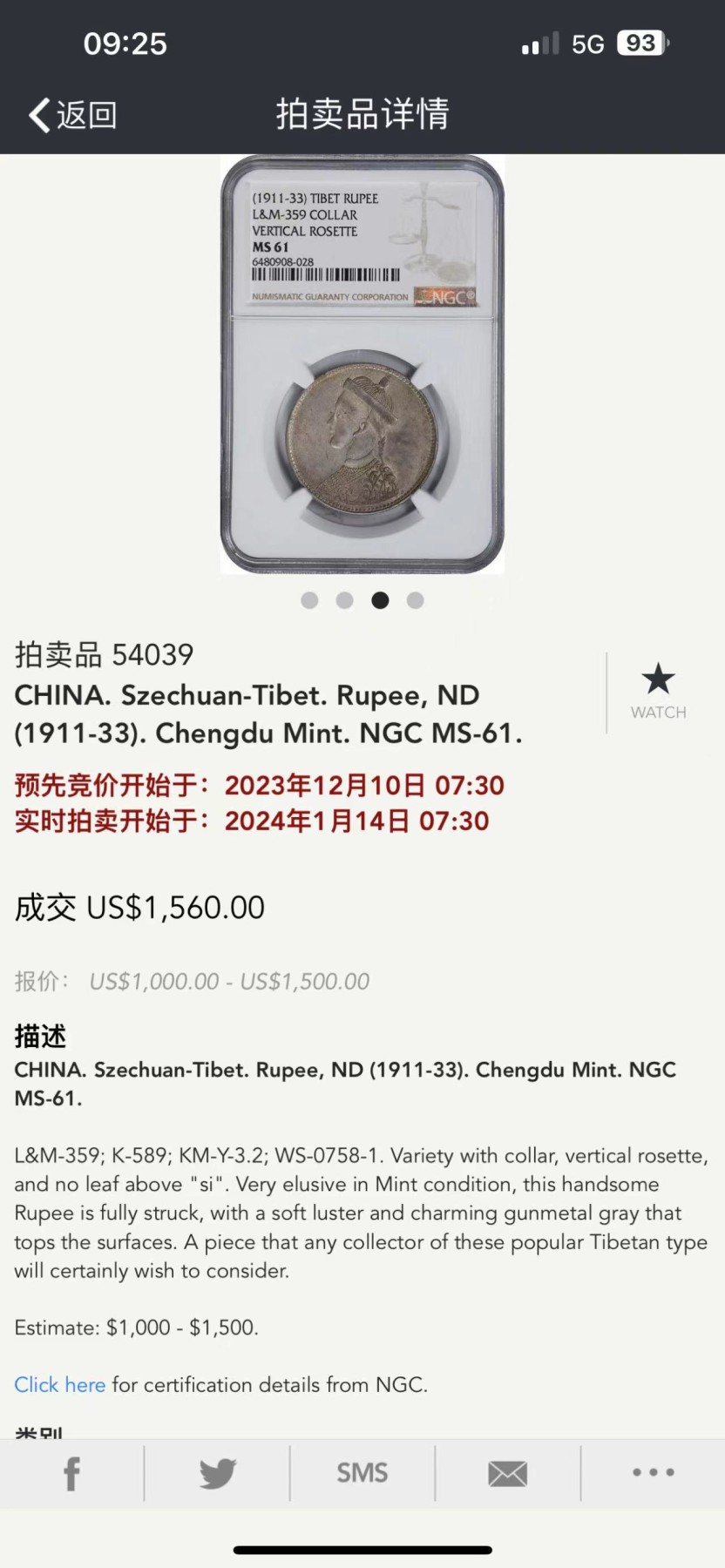Tap the battery indicator in status bar
Image resolution: width=725 pixels, height=1568 pixels.
[x=642, y=43]
